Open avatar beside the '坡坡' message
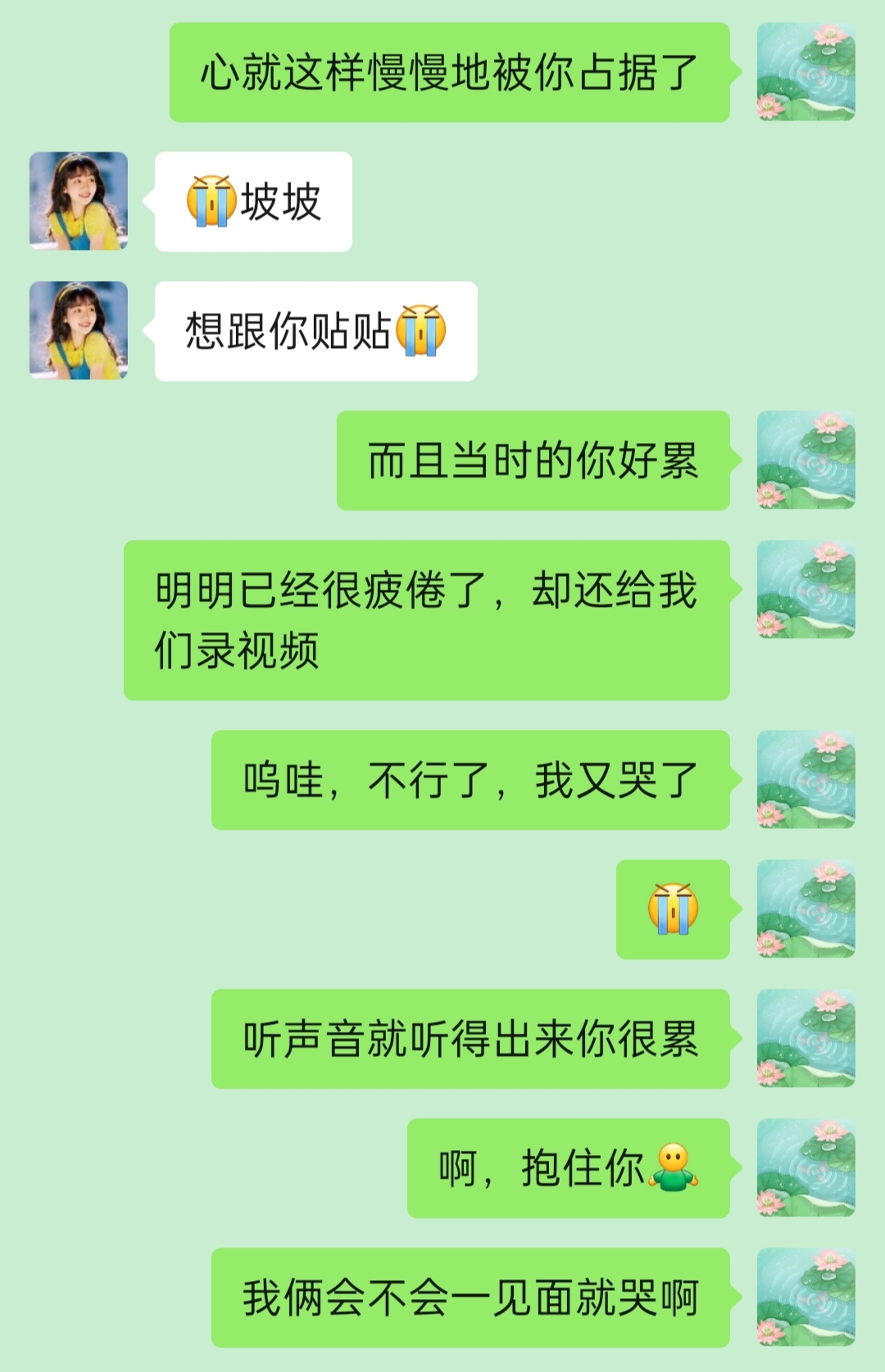 79,201
